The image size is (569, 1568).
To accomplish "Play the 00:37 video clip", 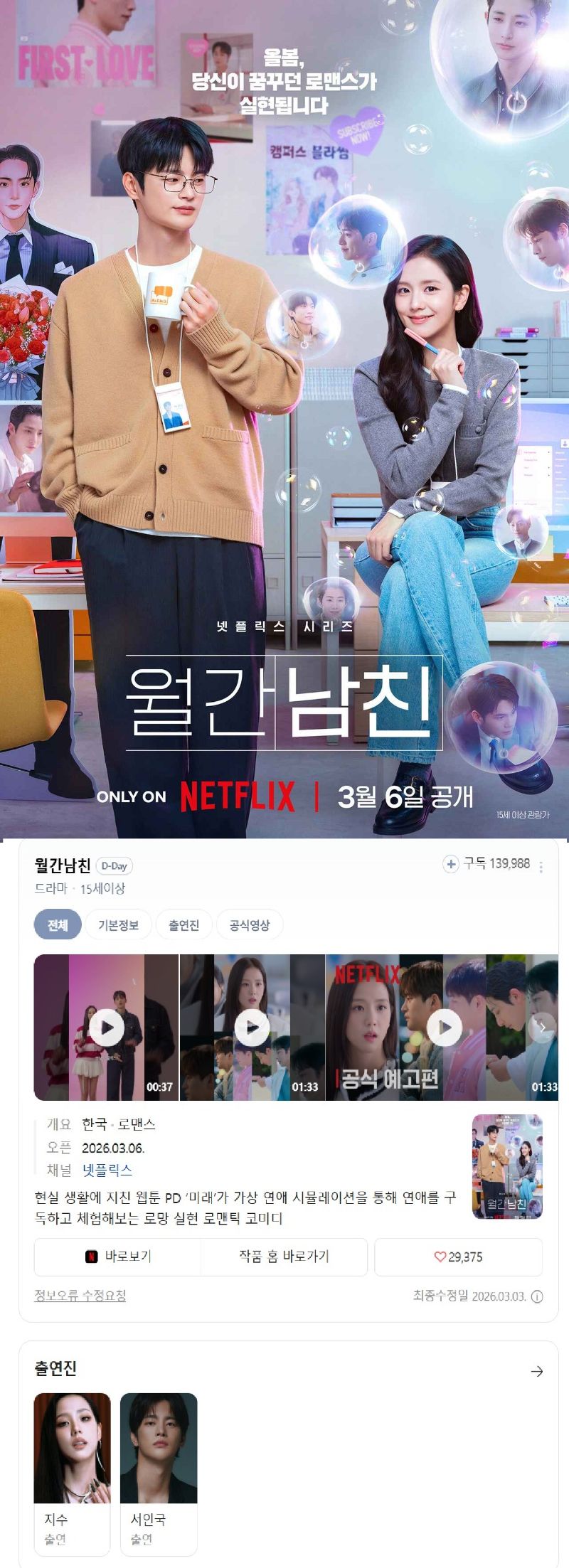I will 107,1028.
